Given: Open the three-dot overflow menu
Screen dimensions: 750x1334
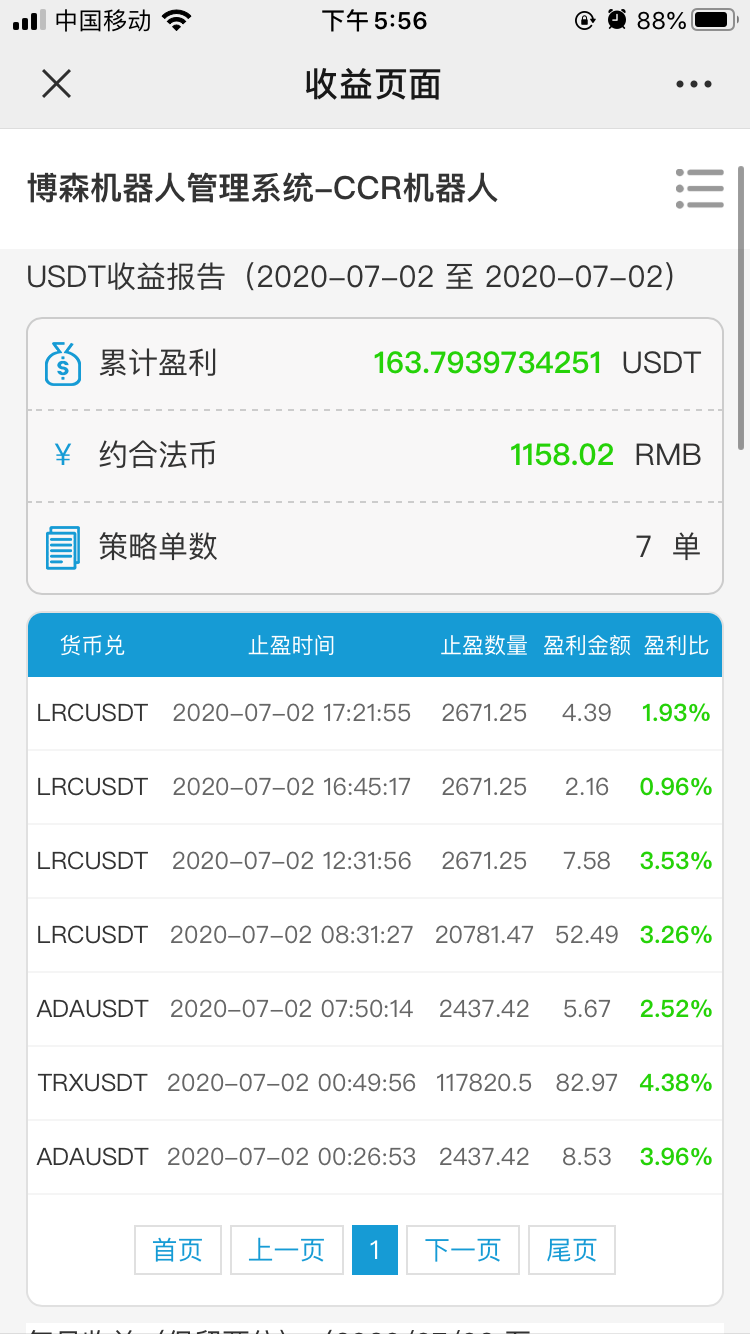Looking at the screenshot, I should [x=694, y=85].
